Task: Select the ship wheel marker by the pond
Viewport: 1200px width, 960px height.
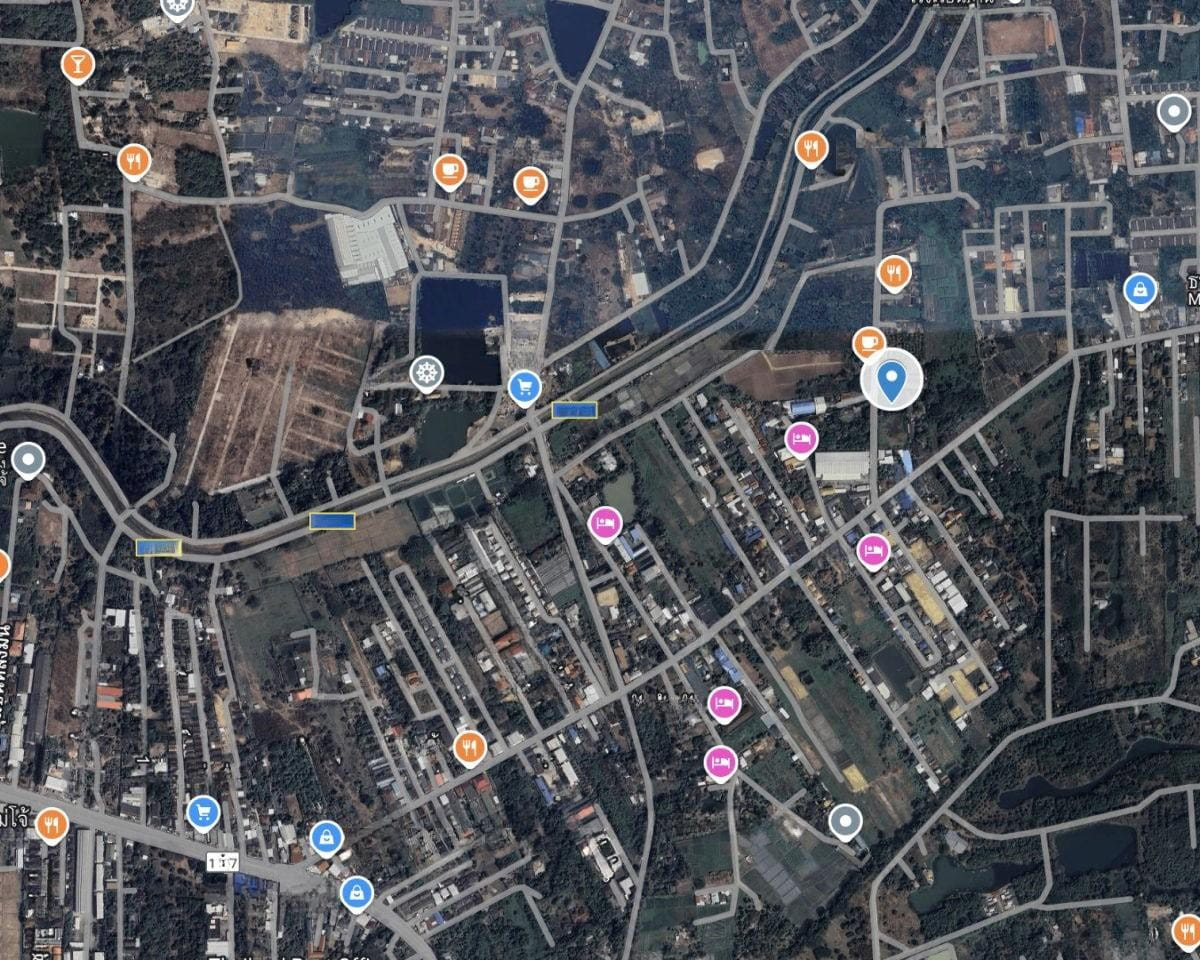Action: click(x=426, y=373)
